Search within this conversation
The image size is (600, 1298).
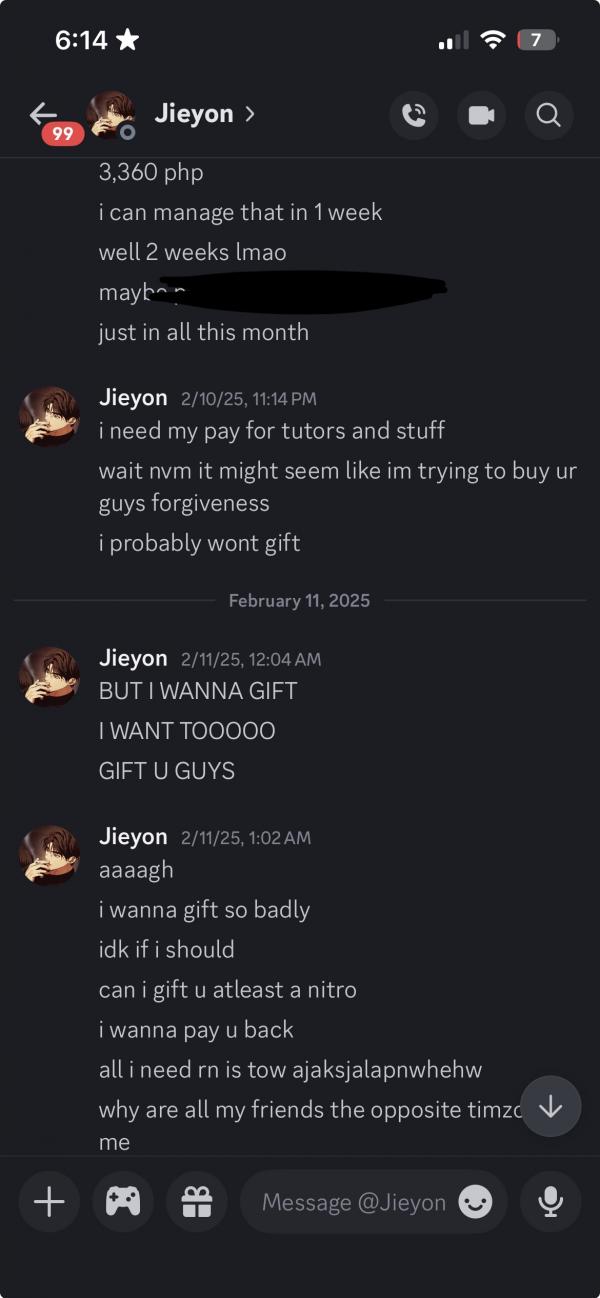[x=548, y=116]
